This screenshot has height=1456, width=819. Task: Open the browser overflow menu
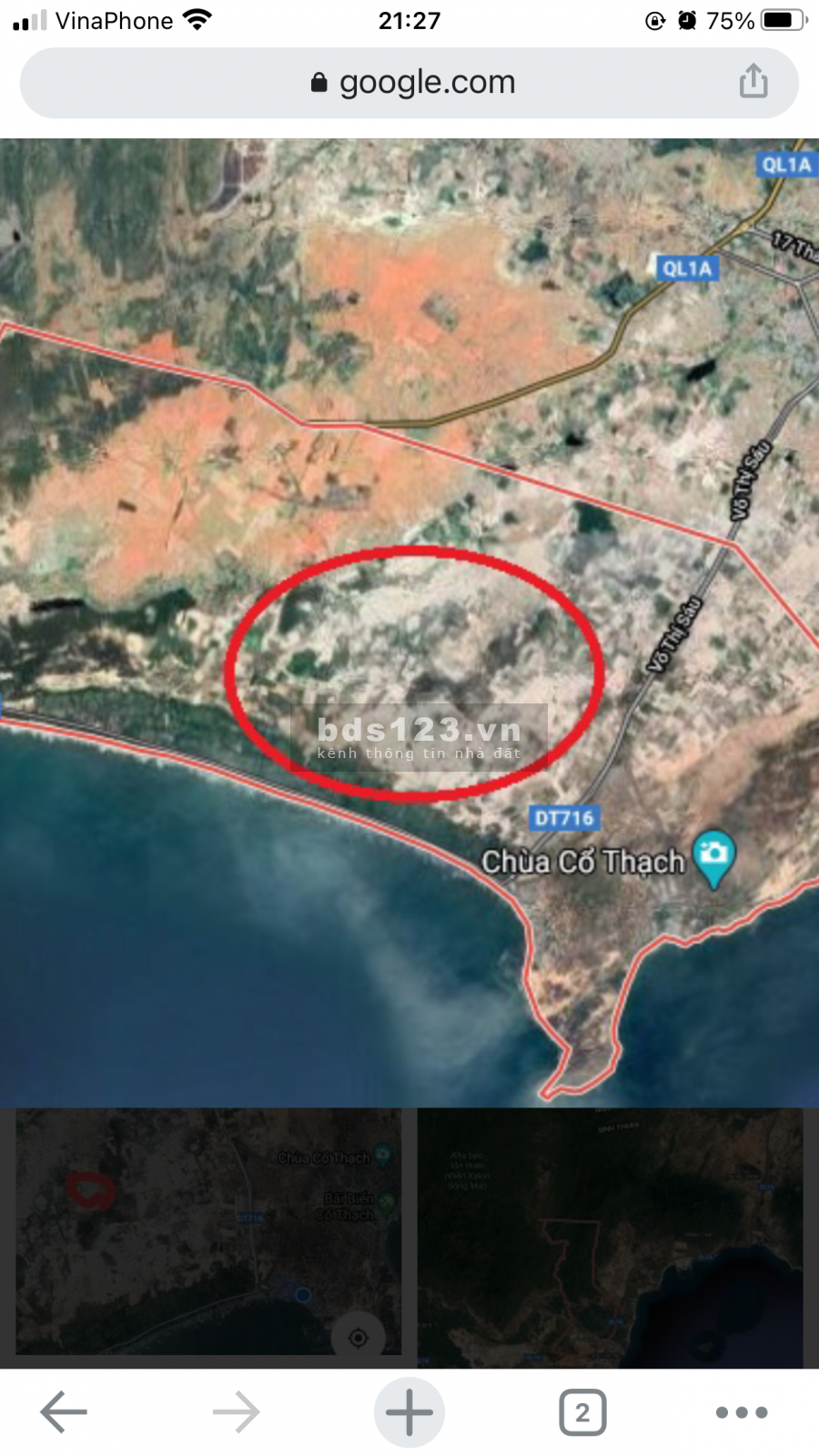coord(742,1412)
